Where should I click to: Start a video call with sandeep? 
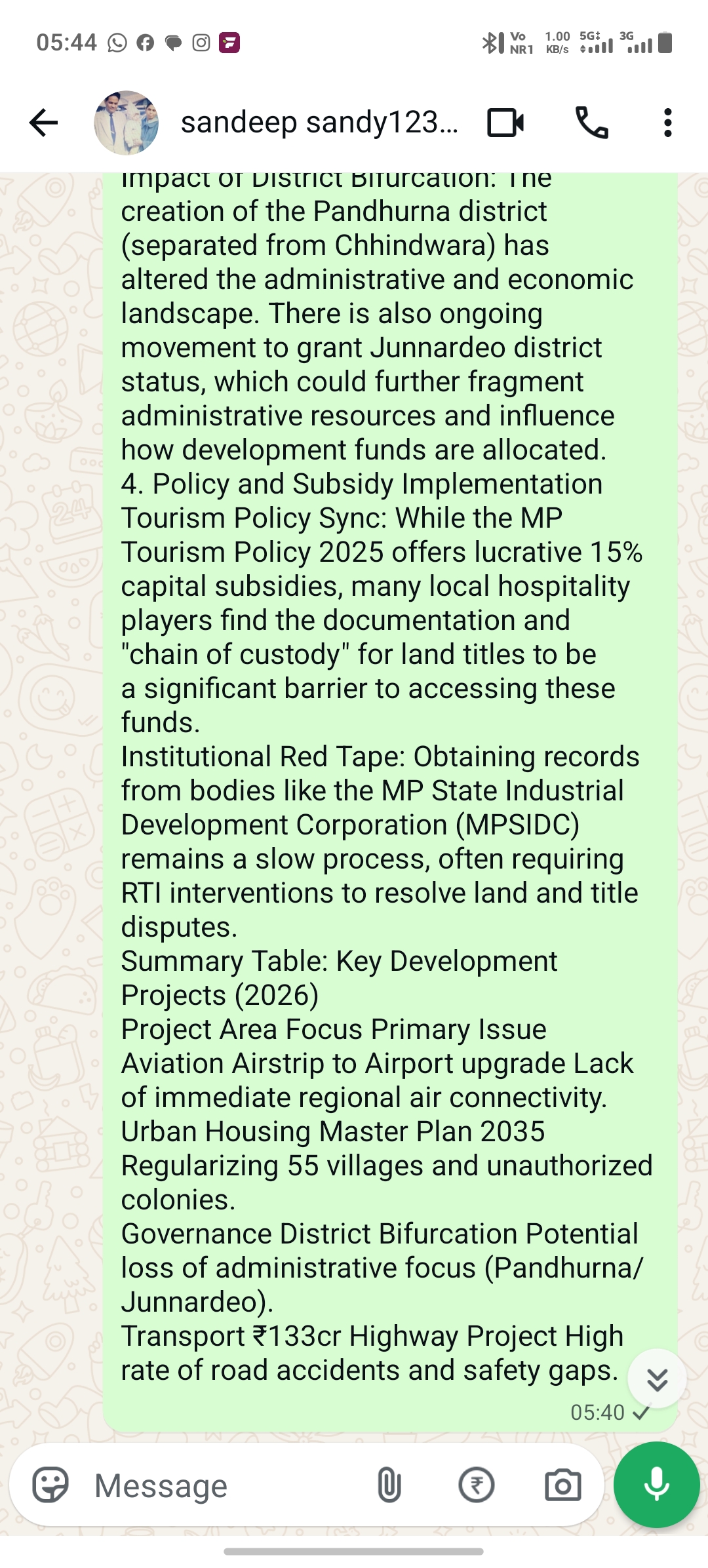pyautogui.click(x=505, y=123)
